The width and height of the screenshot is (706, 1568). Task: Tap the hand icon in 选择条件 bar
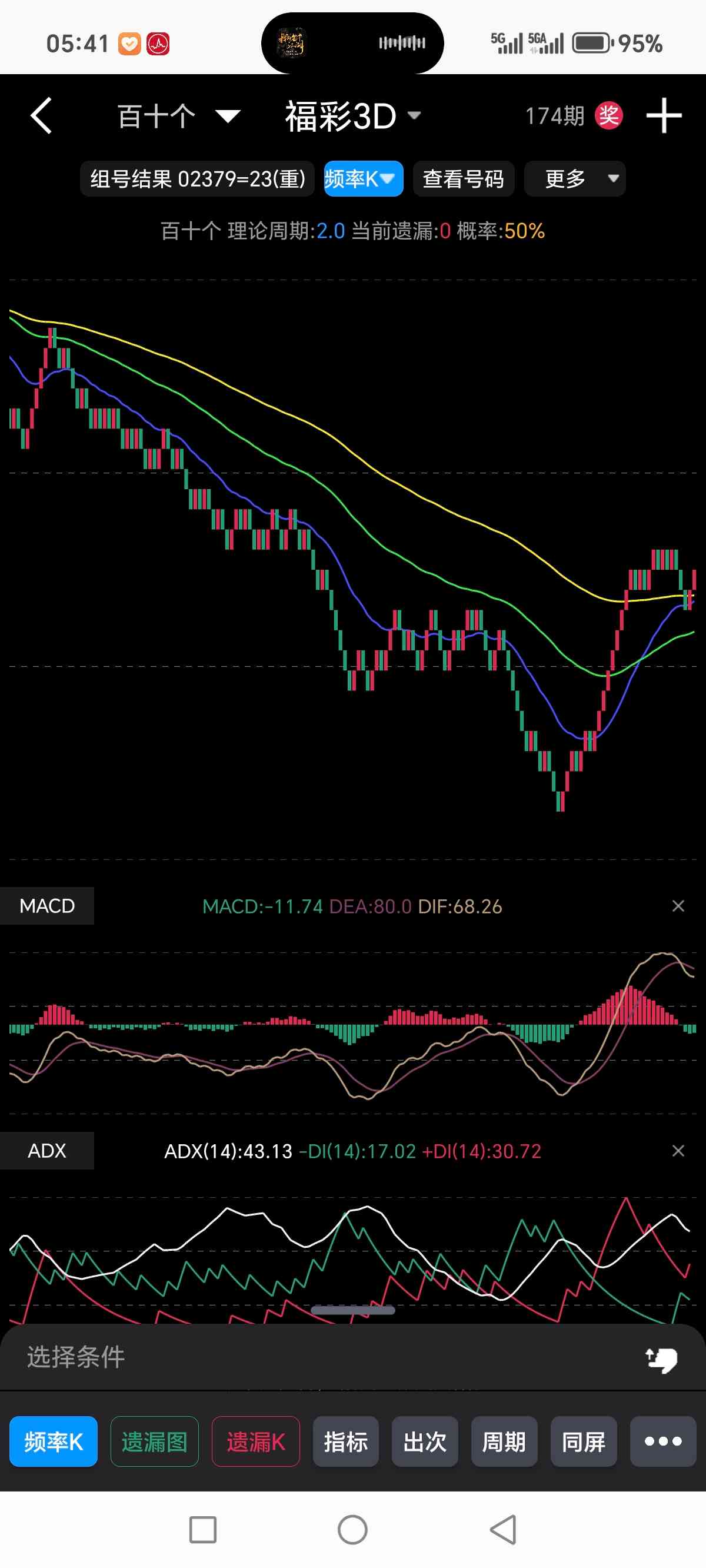pos(661,1359)
